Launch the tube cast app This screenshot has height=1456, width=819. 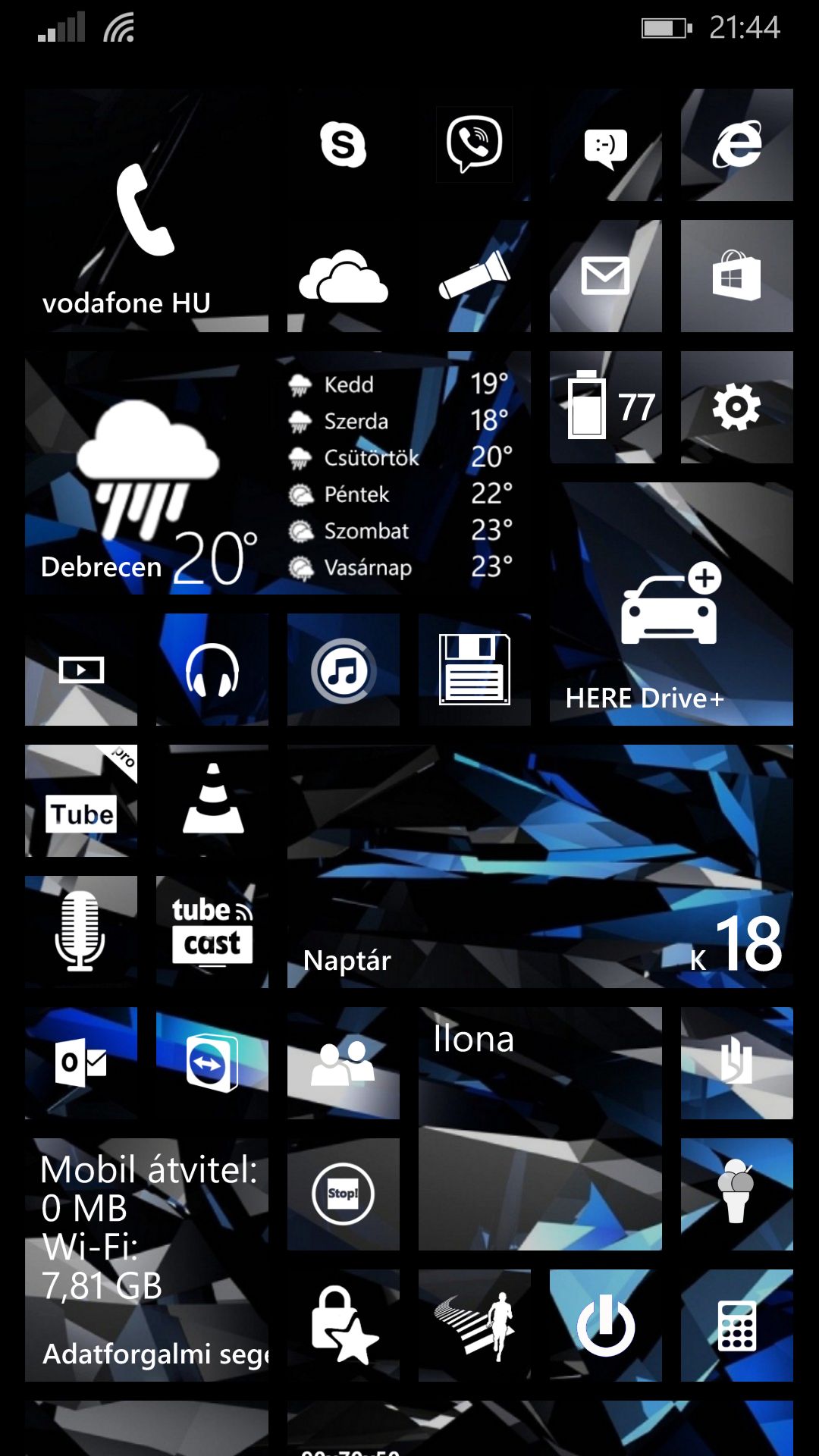(x=212, y=932)
